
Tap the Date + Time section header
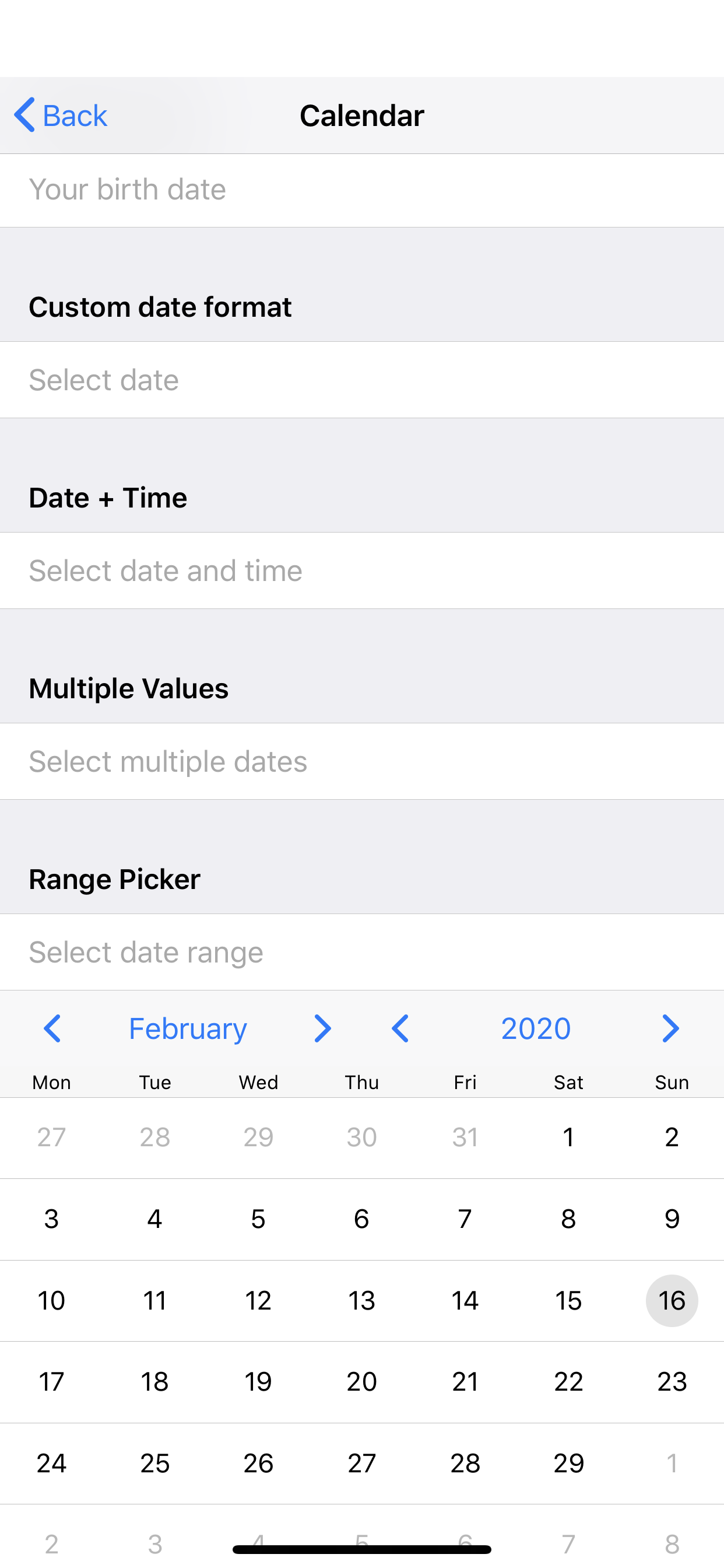click(108, 498)
